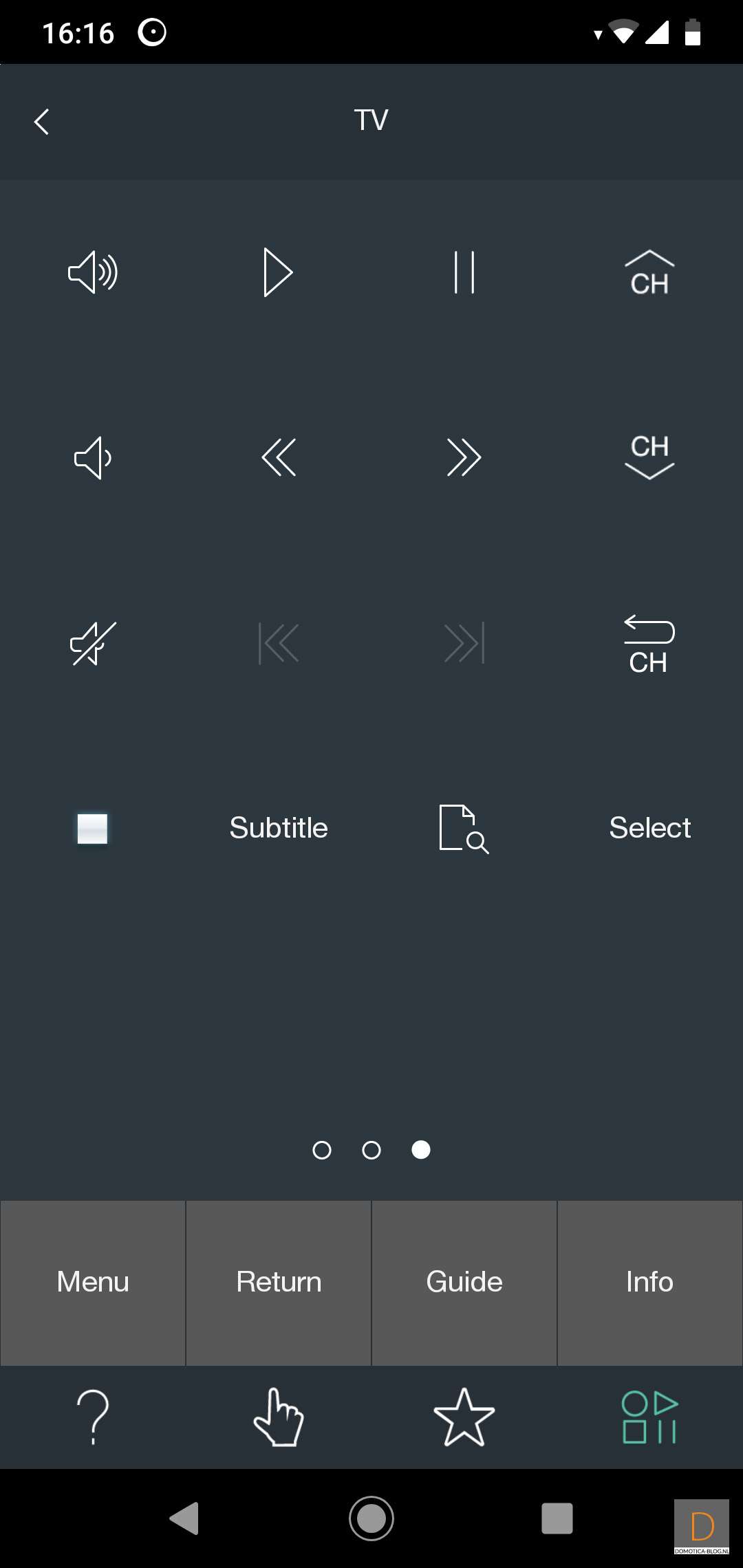Turn the volume up
The image size is (743, 1568).
click(93, 272)
